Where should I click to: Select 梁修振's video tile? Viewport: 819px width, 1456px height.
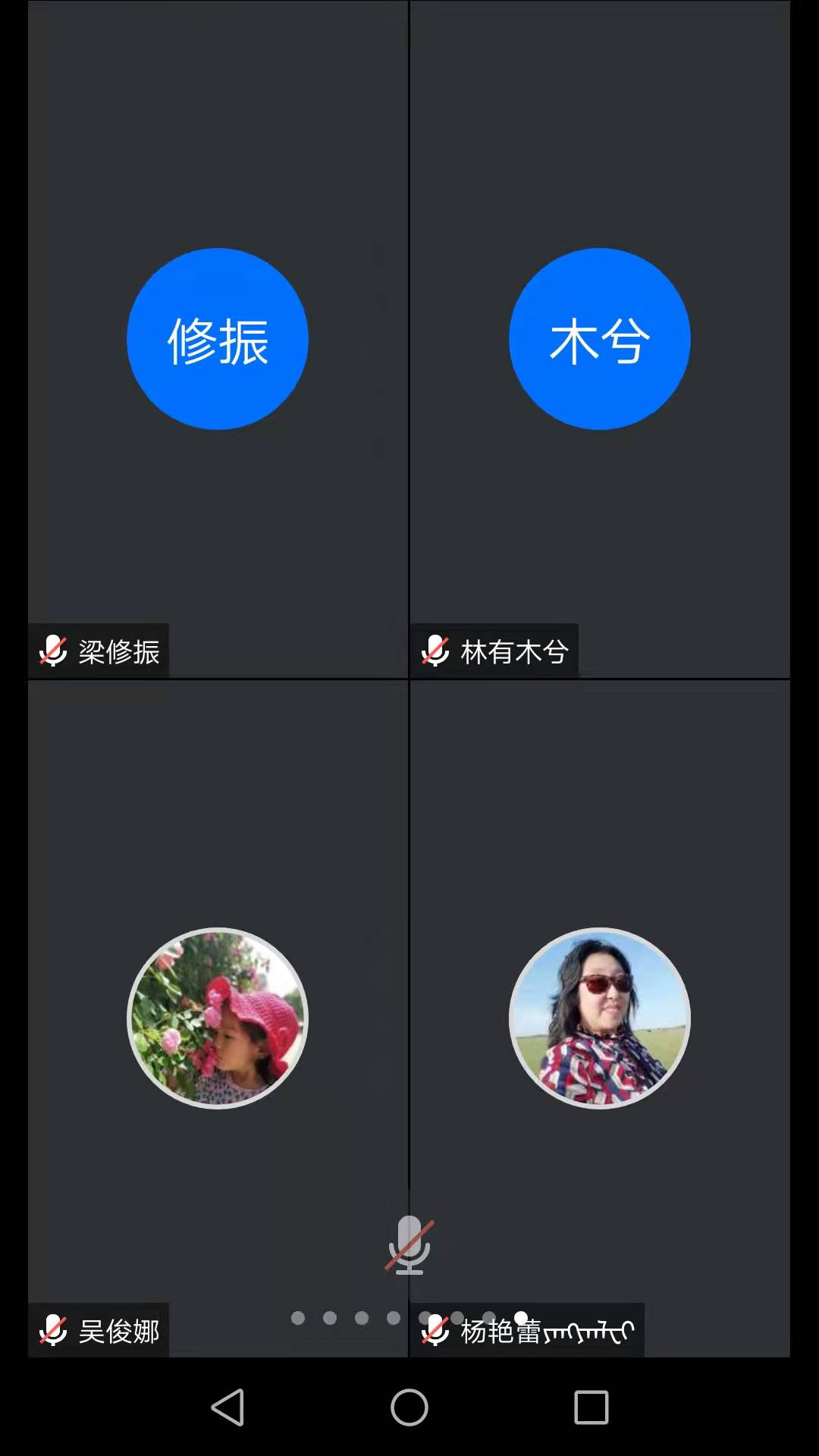218,338
